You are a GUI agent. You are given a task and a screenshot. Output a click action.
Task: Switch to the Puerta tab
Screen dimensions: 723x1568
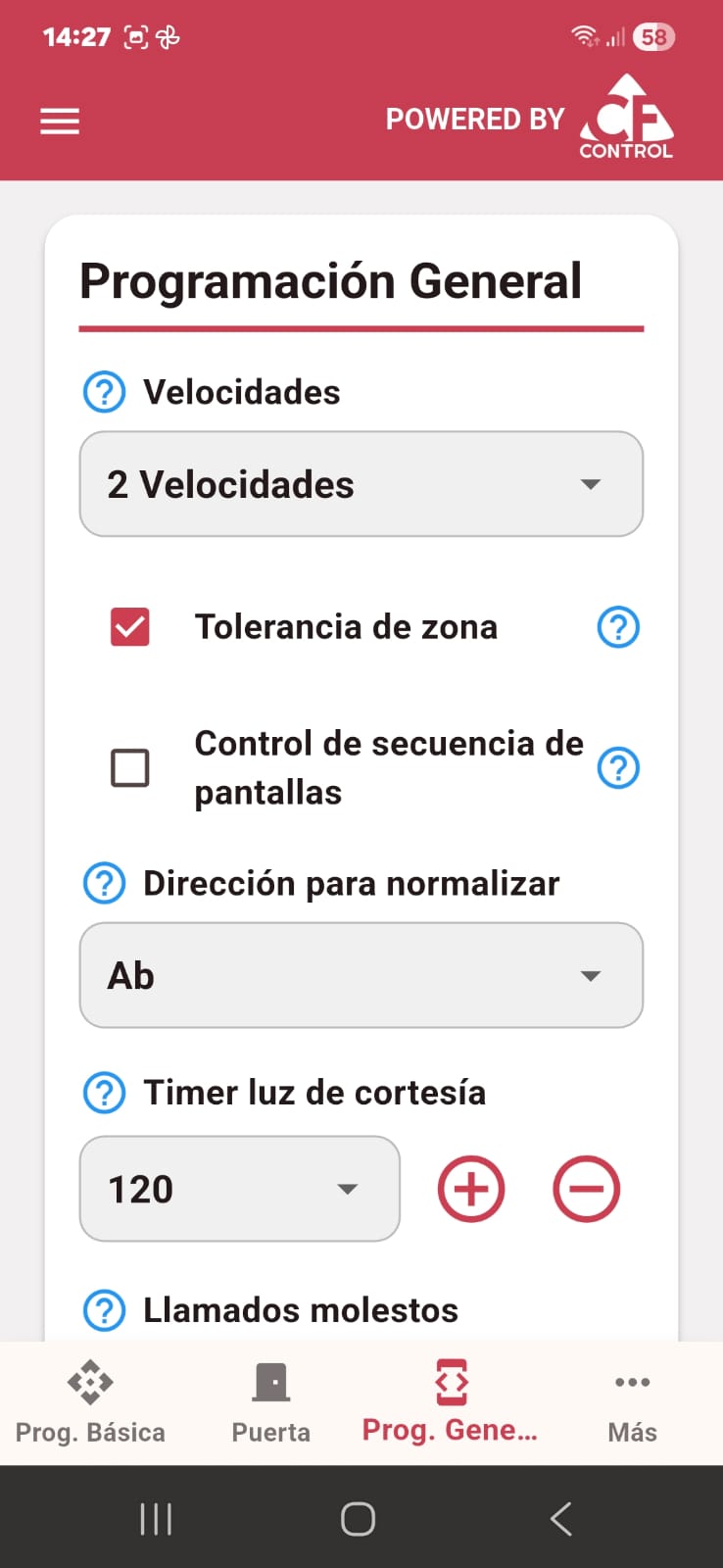tap(270, 1401)
